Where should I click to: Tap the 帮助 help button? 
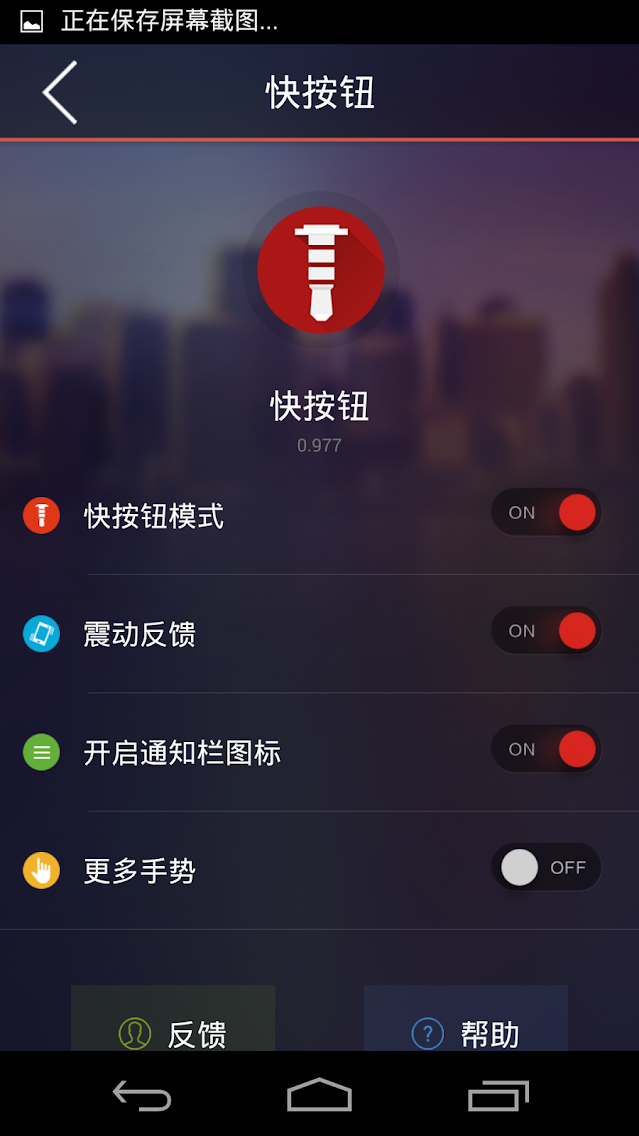click(466, 1019)
